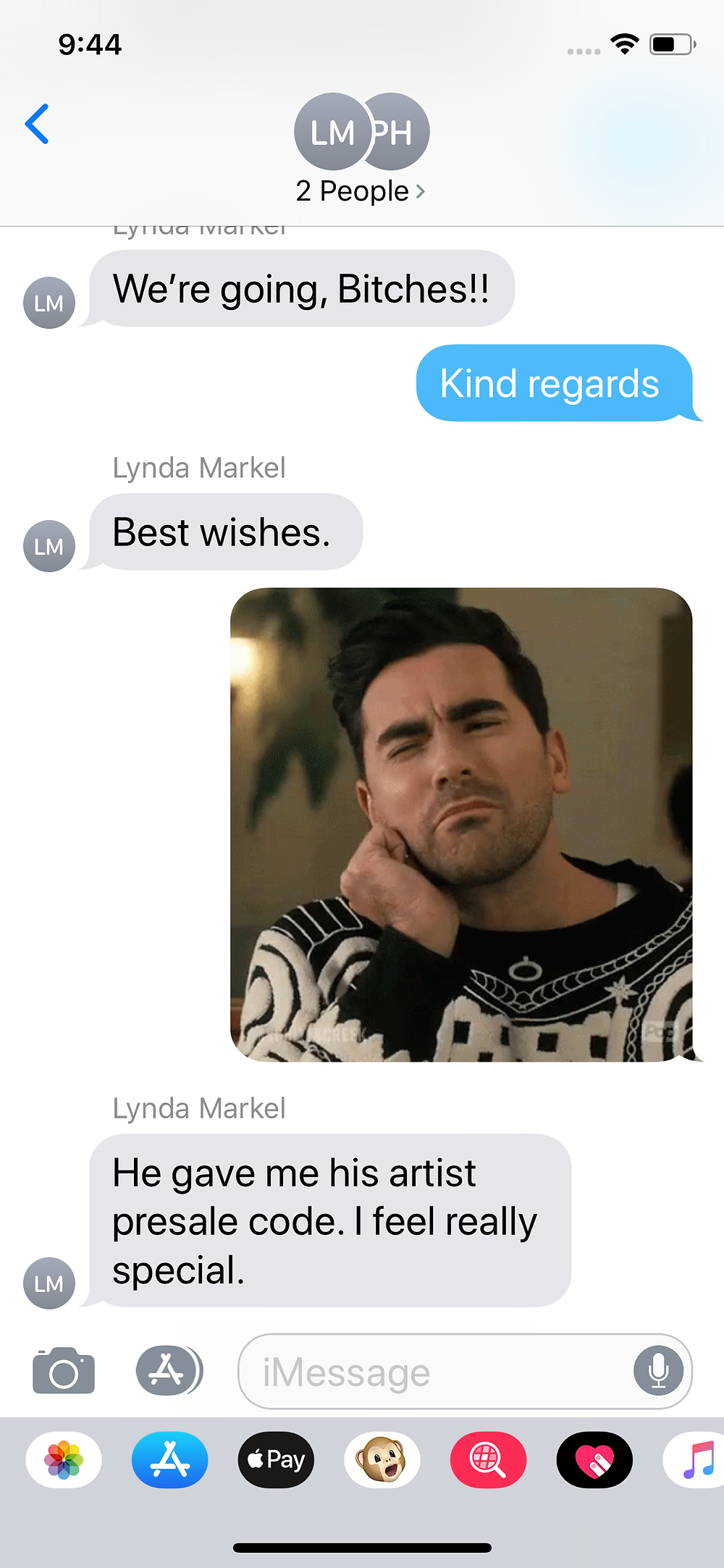
Task: Open the Animoji monkey app
Action: click(x=382, y=1459)
